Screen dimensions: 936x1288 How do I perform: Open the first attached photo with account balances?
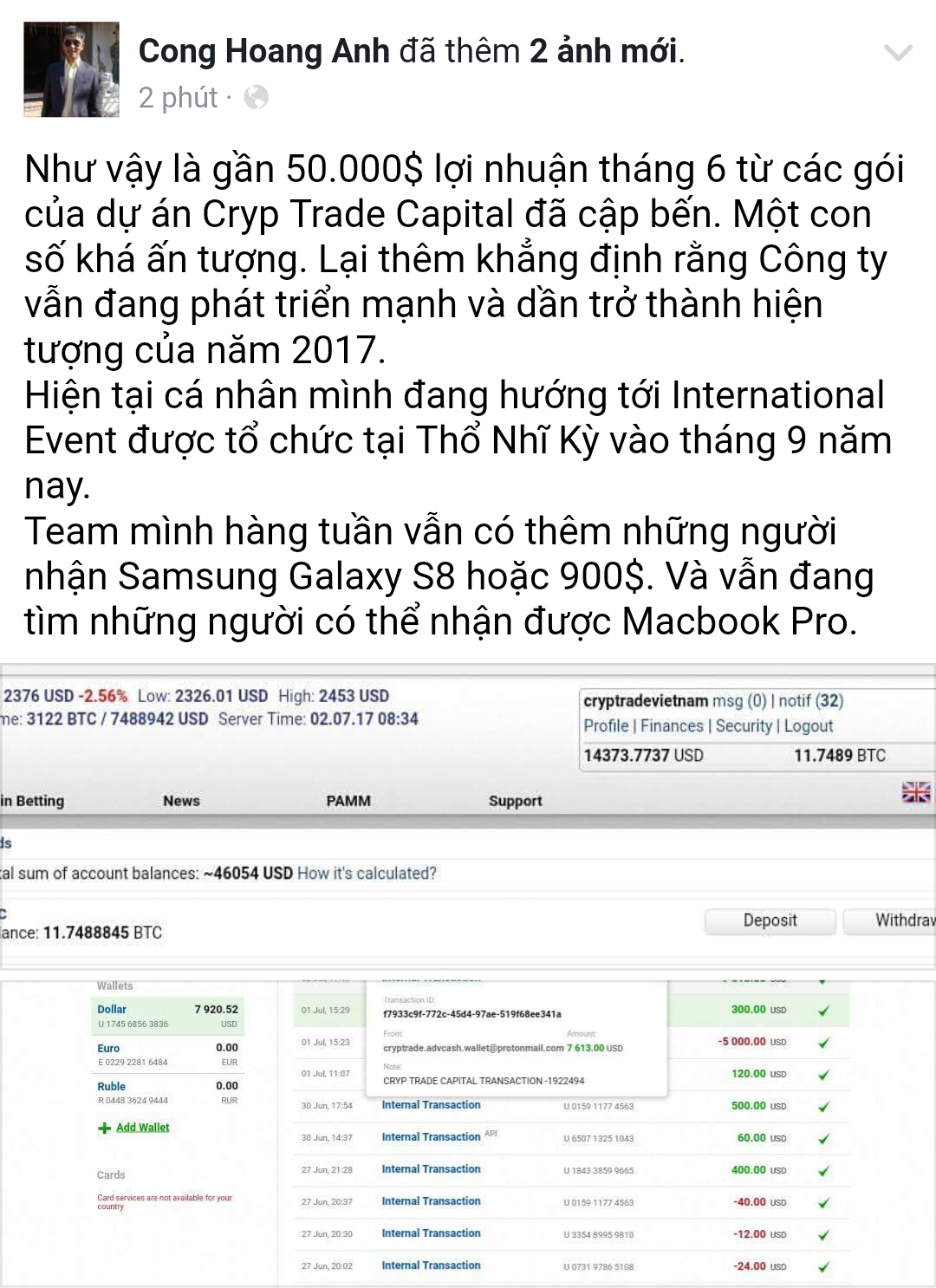point(468,816)
